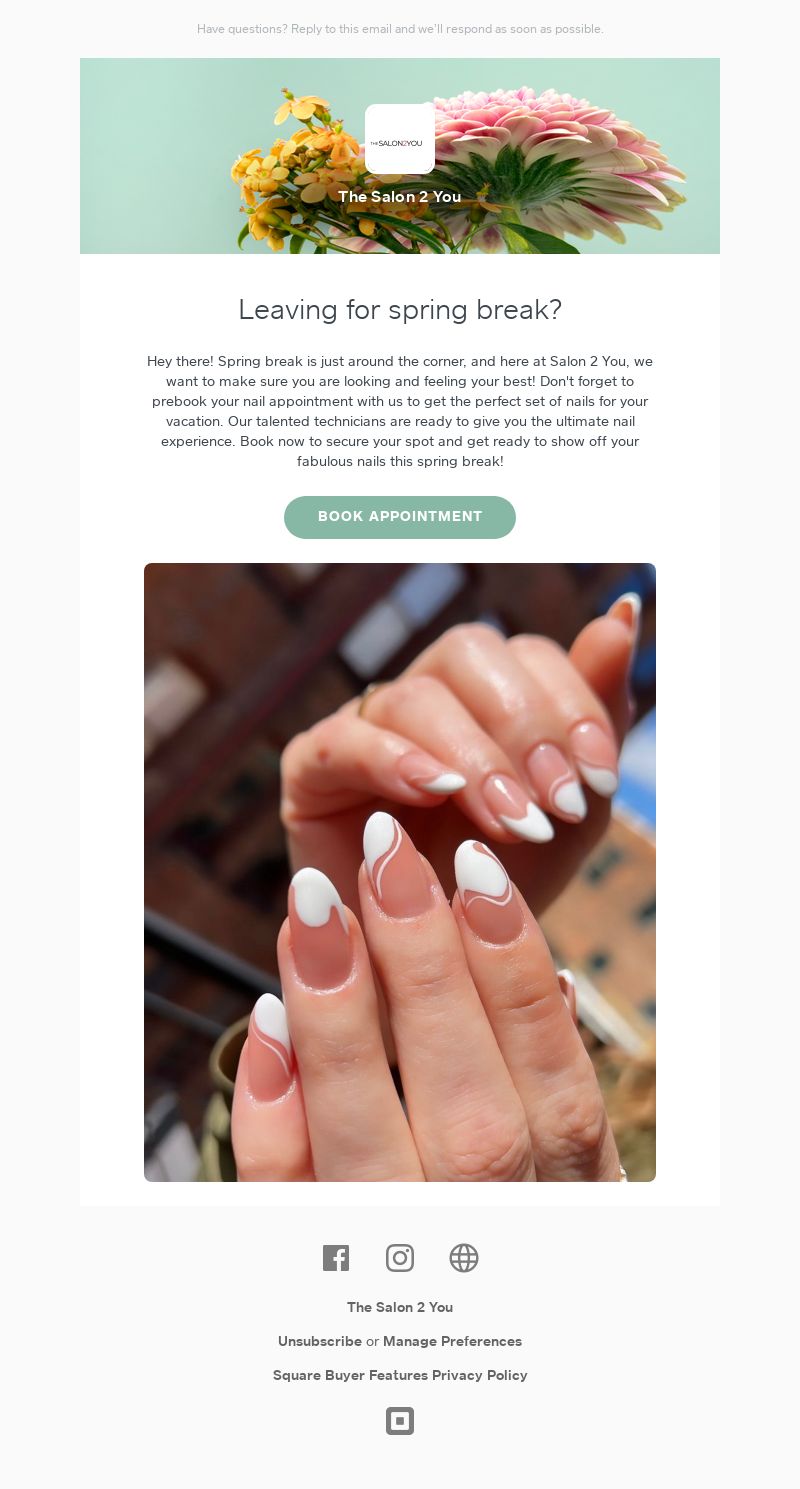Tap the Book Appointment button
The height and width of the screenshot is (1489, 800).
pos(400,517)
